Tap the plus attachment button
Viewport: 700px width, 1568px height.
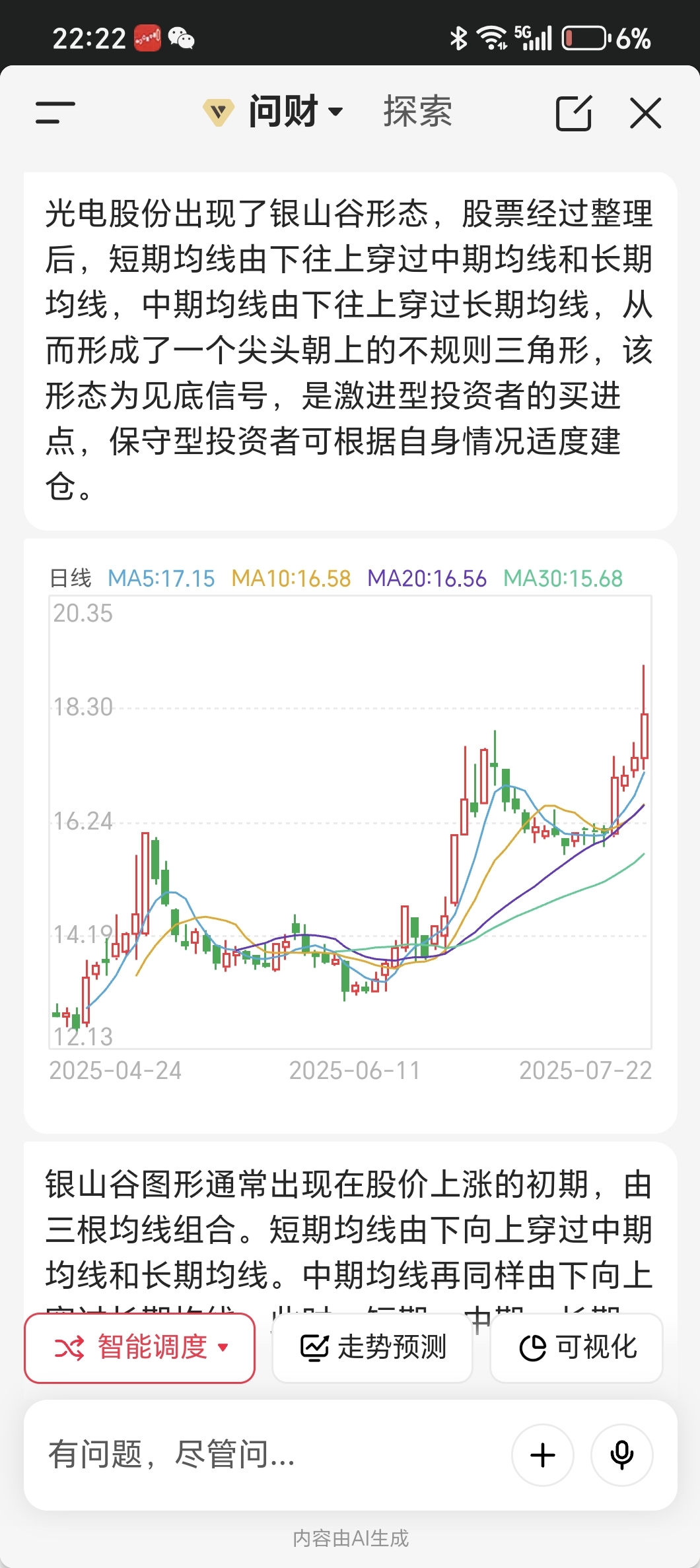(543, 1455)
